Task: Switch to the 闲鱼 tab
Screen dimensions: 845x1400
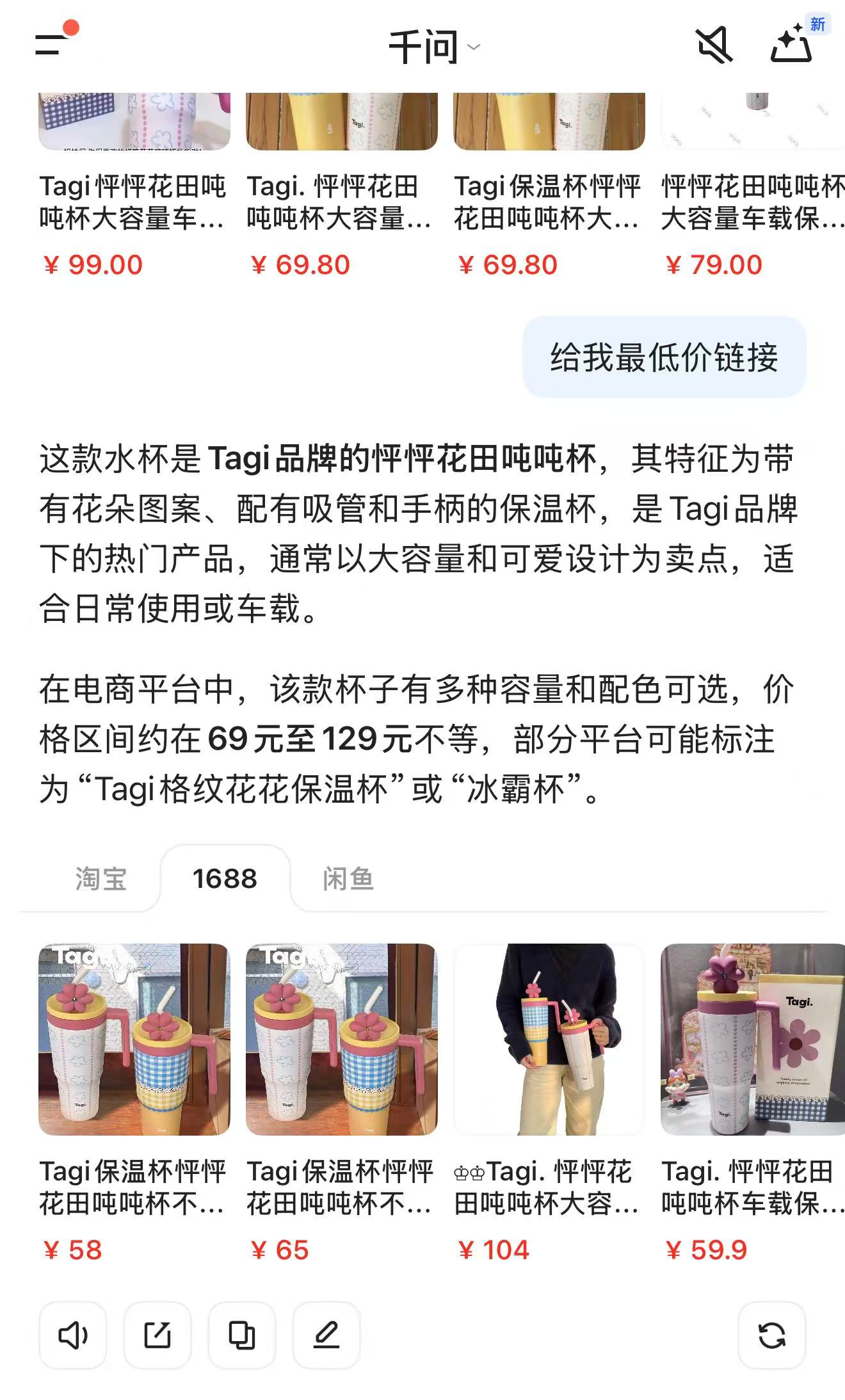Action: [x=348, y=878]
